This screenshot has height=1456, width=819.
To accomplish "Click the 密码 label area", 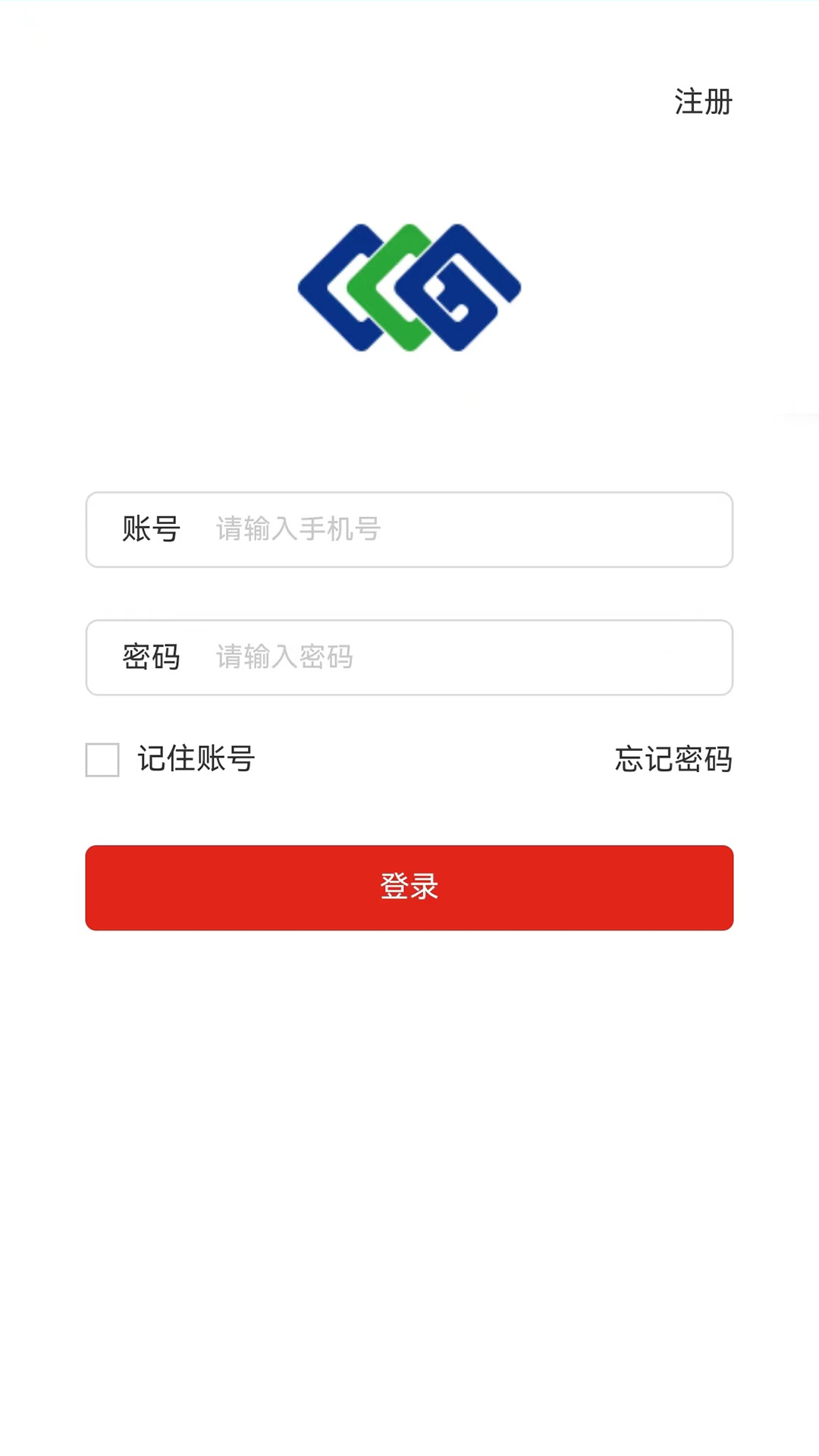I will click(x=149, y=658).
